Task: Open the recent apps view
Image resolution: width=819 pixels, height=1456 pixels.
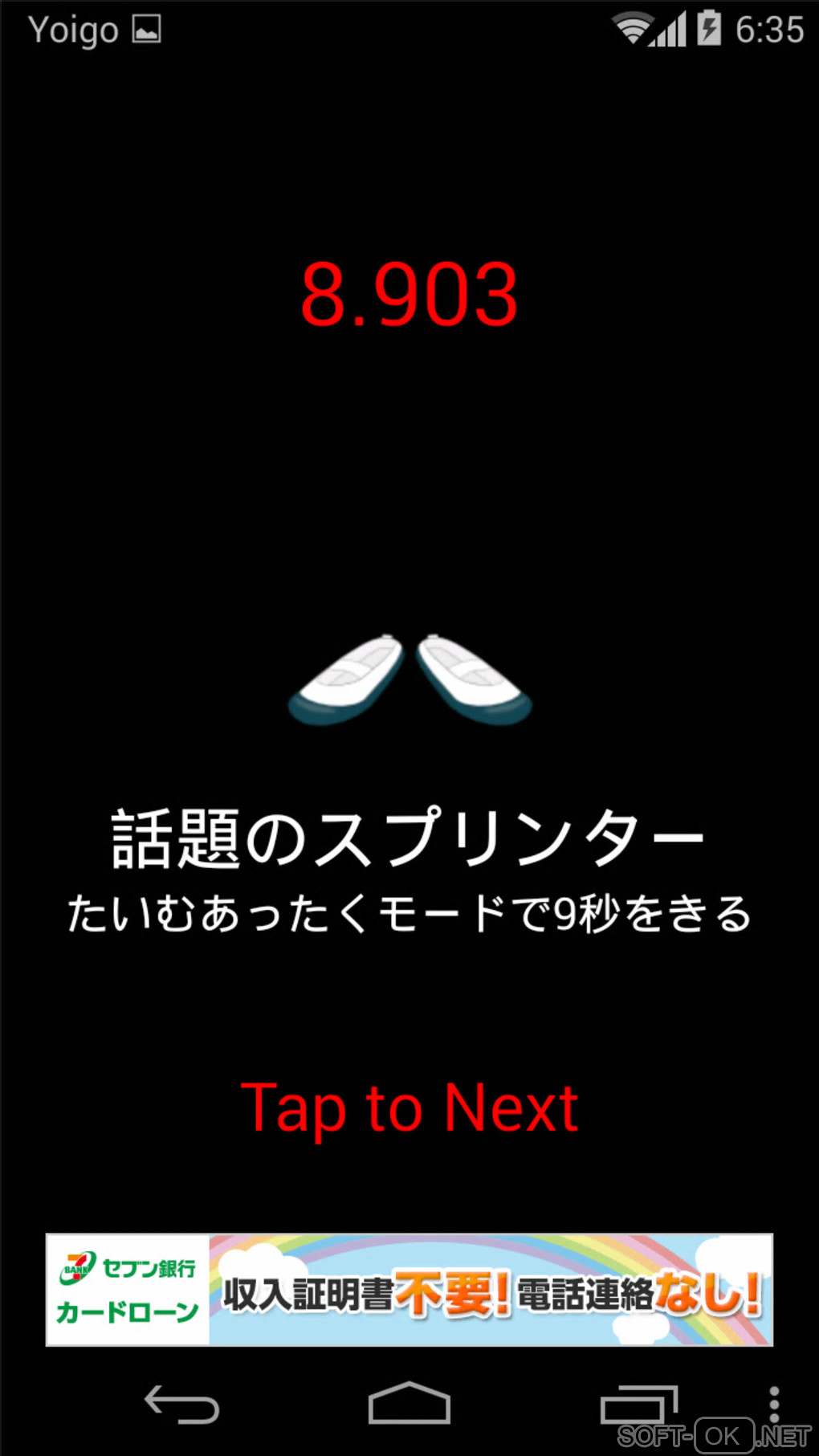Action: 638,1405
